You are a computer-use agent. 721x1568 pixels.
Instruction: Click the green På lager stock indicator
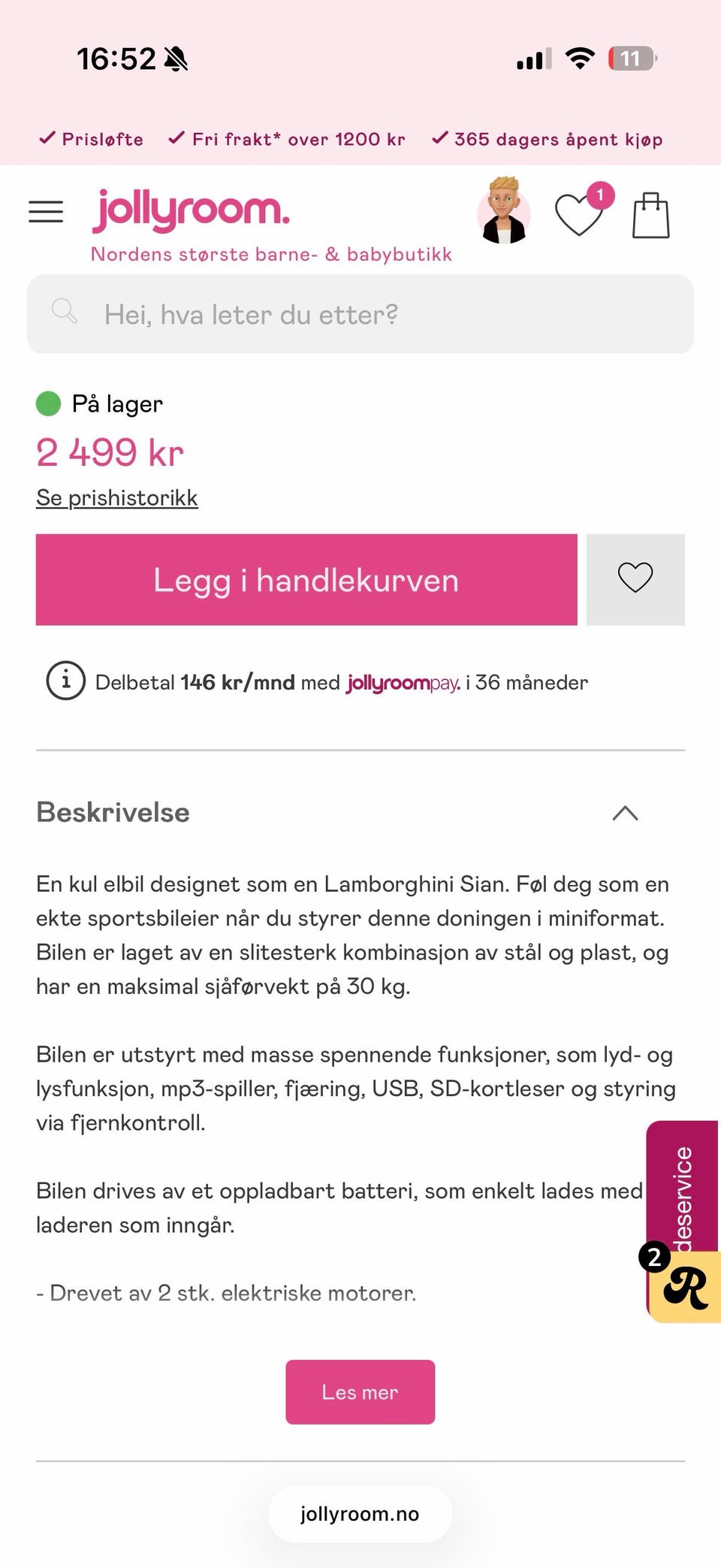[48, 403]
